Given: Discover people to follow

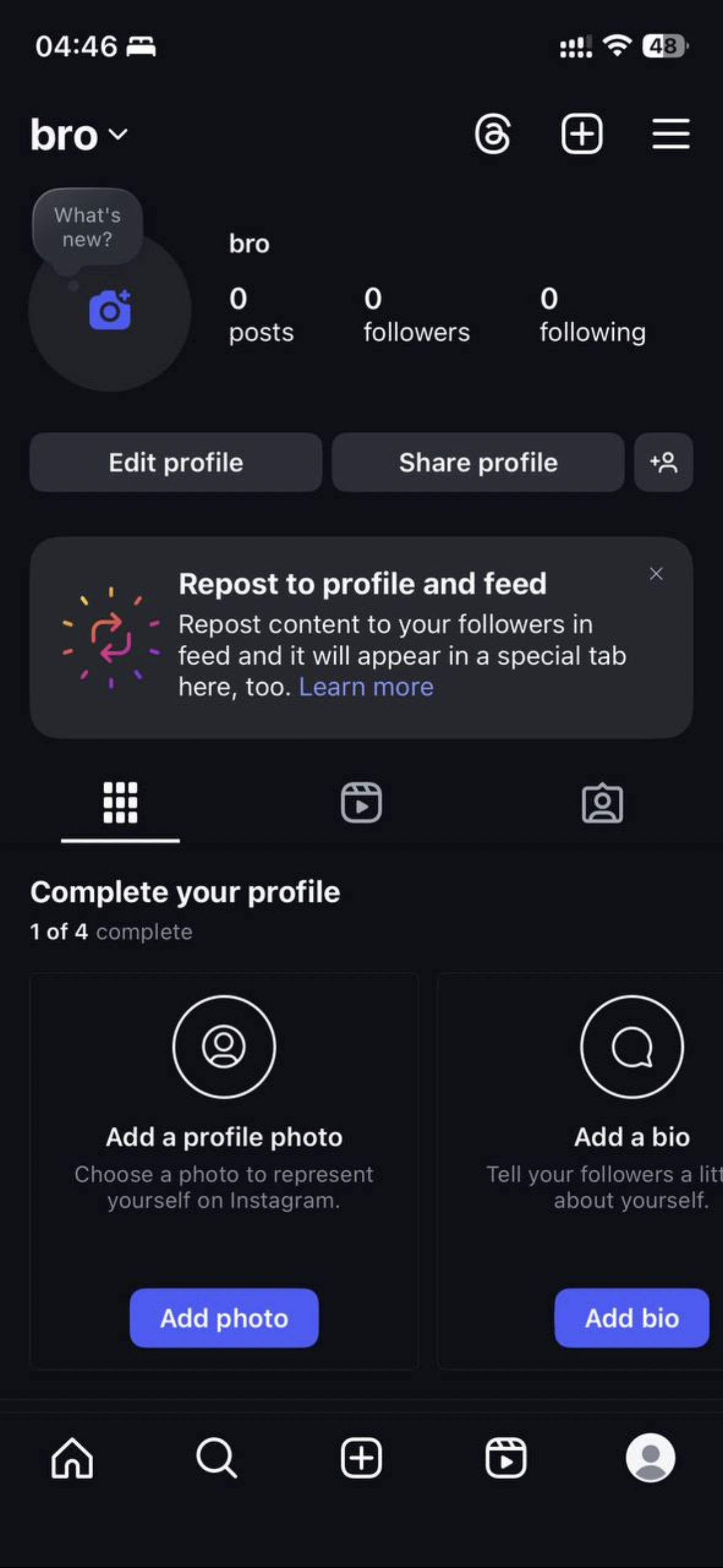Looking at the screenshot, I should (x=664, y=463).
